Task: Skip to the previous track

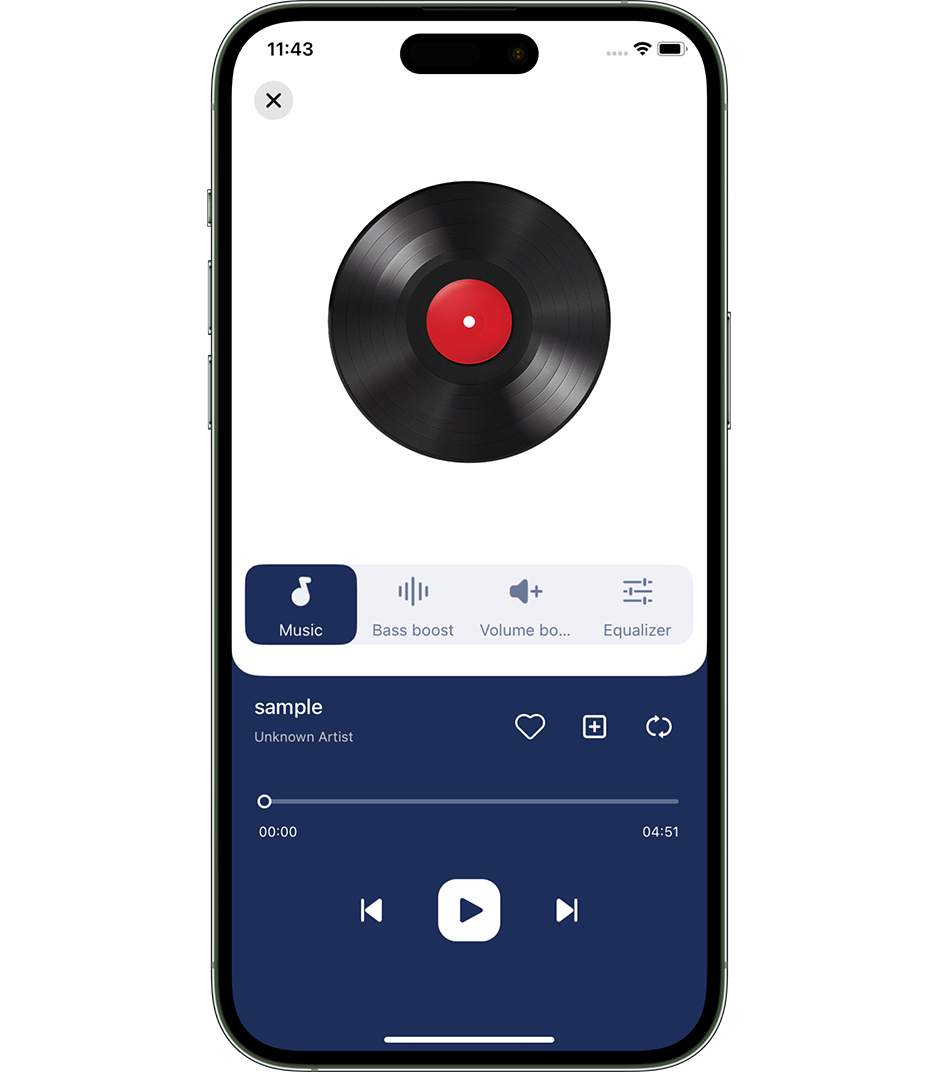Action: coord(371,910)
